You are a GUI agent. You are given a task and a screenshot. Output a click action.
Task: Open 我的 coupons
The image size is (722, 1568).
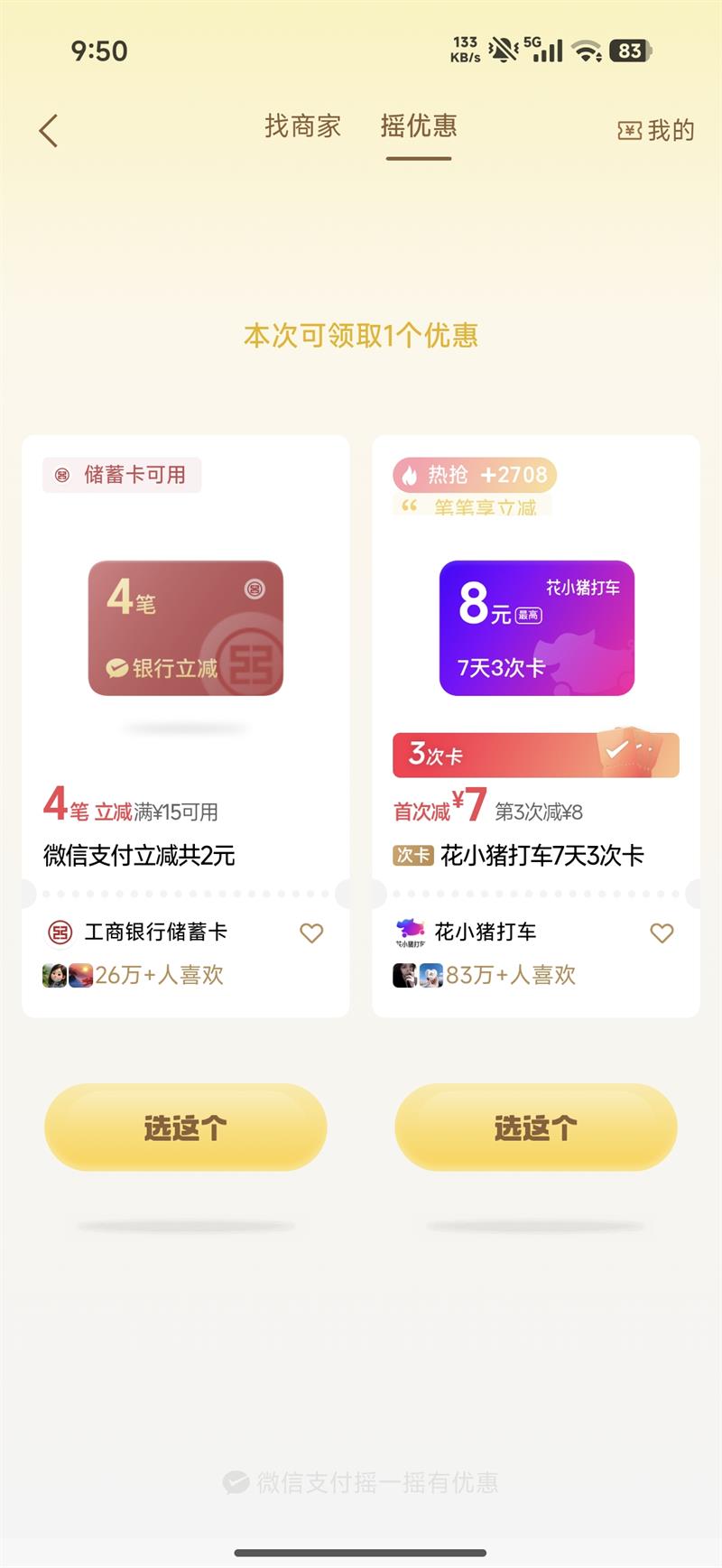656,131
